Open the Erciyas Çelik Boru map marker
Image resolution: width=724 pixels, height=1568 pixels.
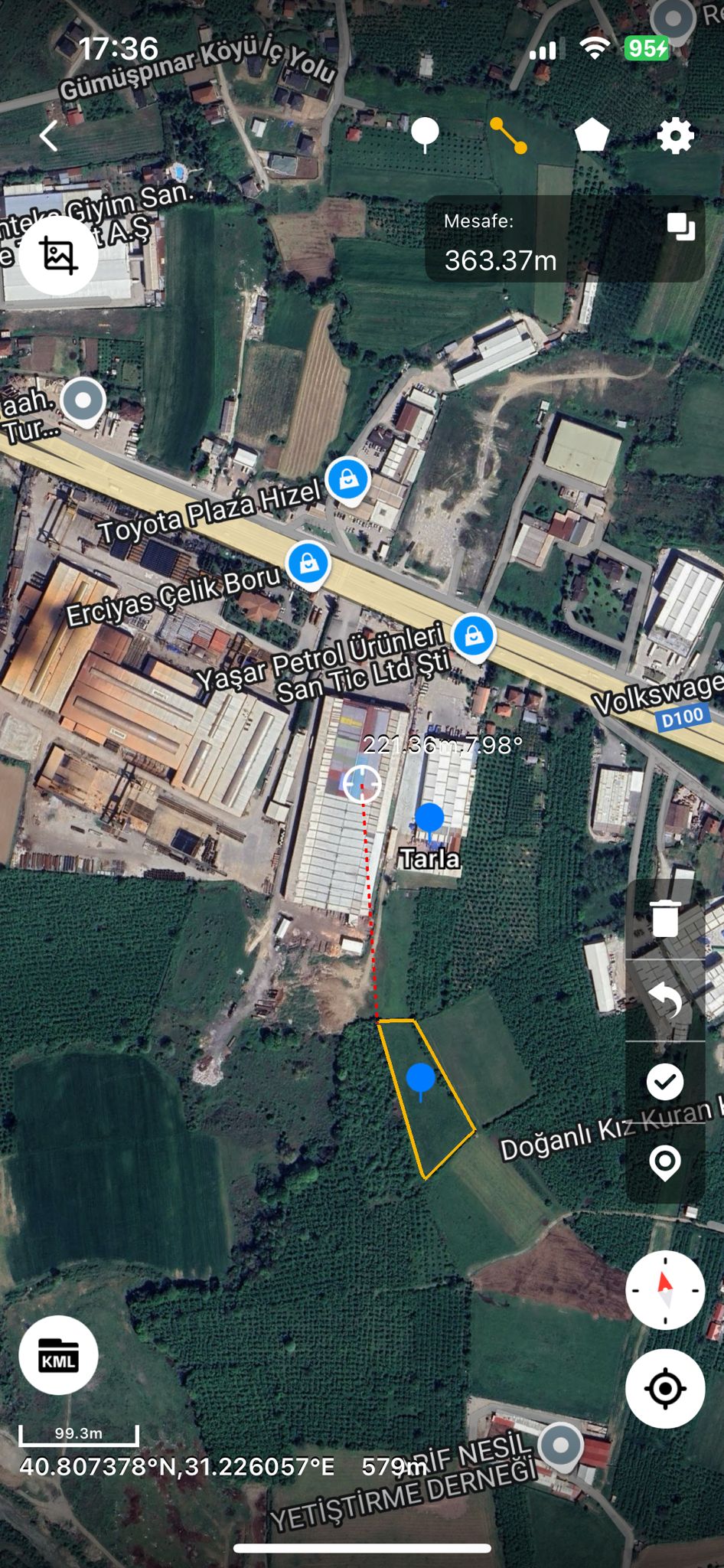click(x=308, y=563)
